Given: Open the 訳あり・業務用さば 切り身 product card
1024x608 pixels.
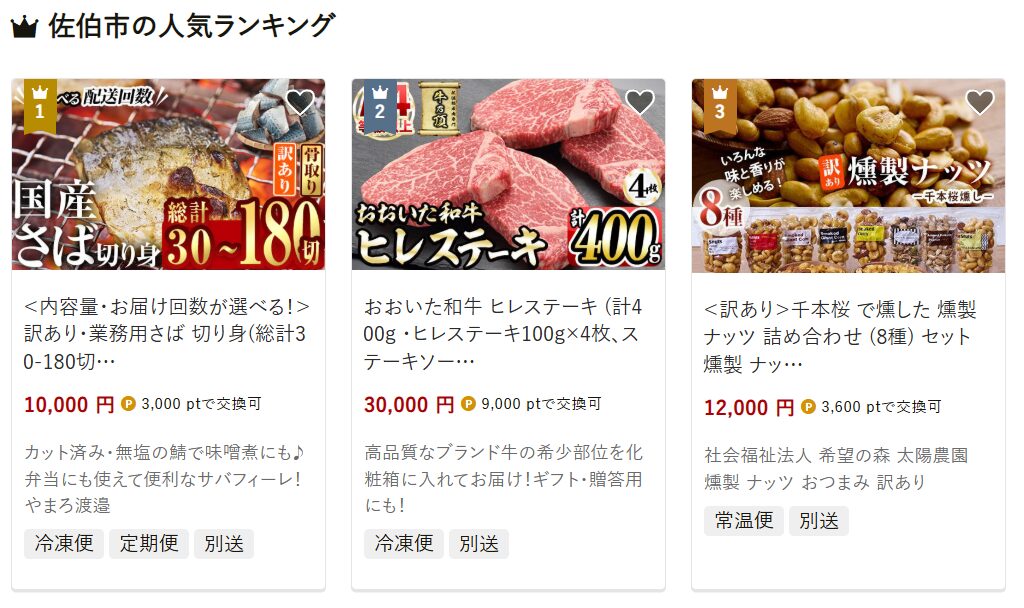Looking at the screenshot, I should click(167, 333).
